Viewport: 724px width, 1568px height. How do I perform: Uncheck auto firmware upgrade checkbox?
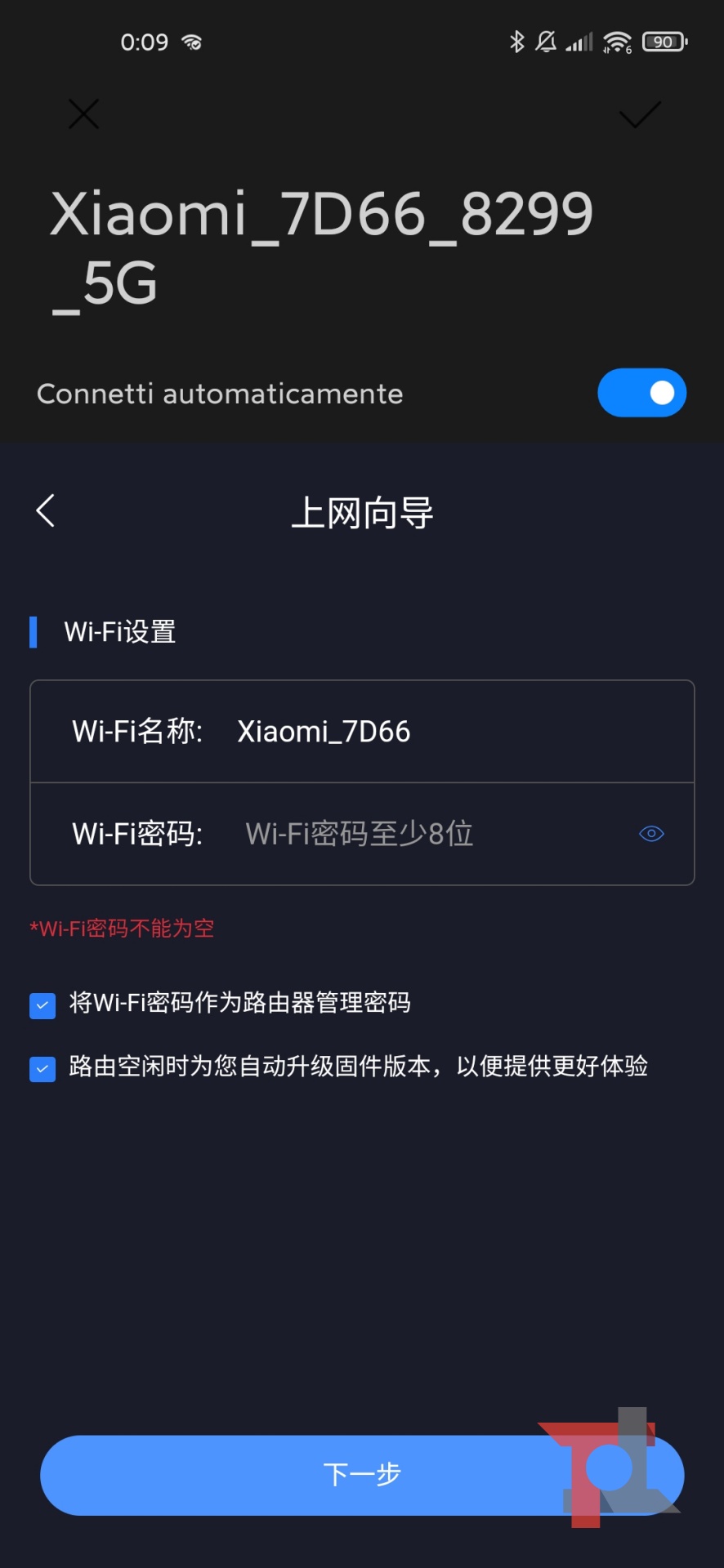pos(42,1068)
